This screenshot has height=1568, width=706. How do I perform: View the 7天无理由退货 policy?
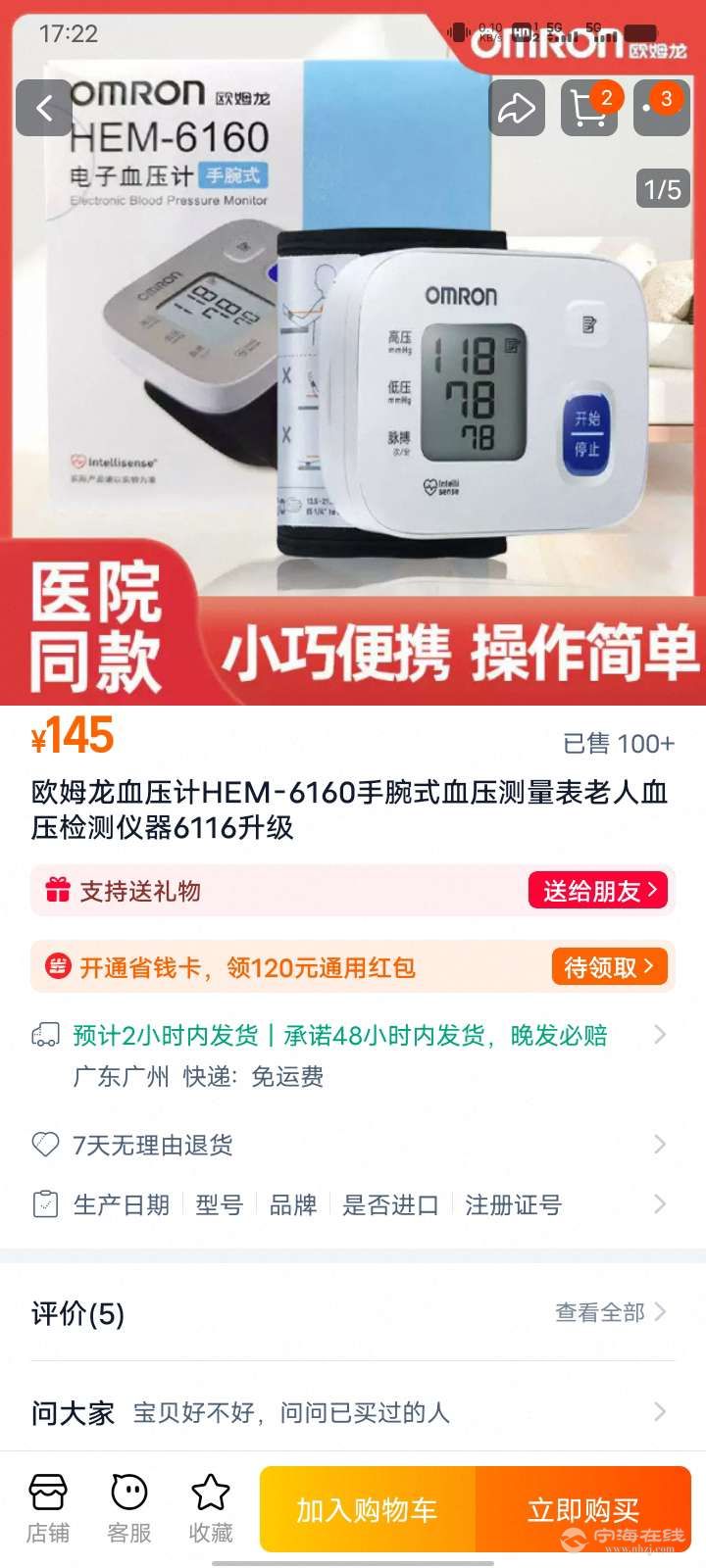[353, 1144]
